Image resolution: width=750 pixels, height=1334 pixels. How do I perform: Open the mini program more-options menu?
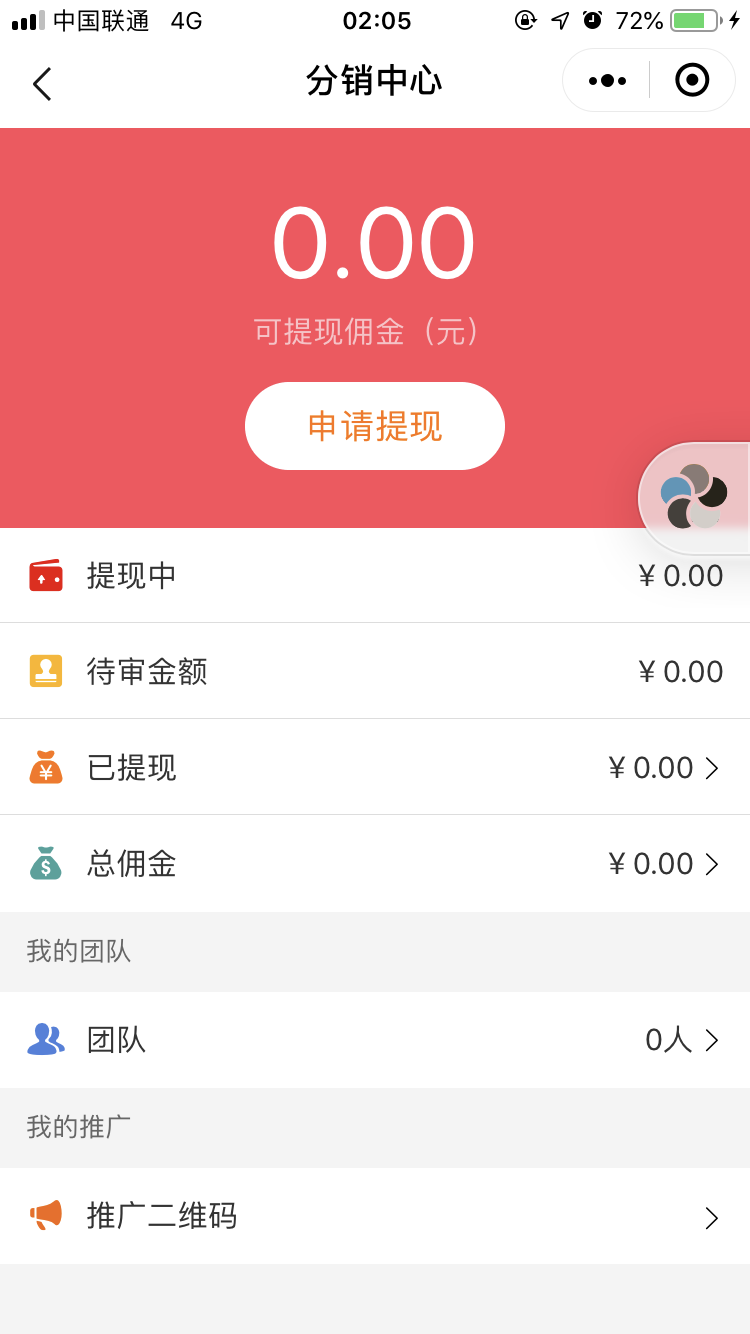607,80
